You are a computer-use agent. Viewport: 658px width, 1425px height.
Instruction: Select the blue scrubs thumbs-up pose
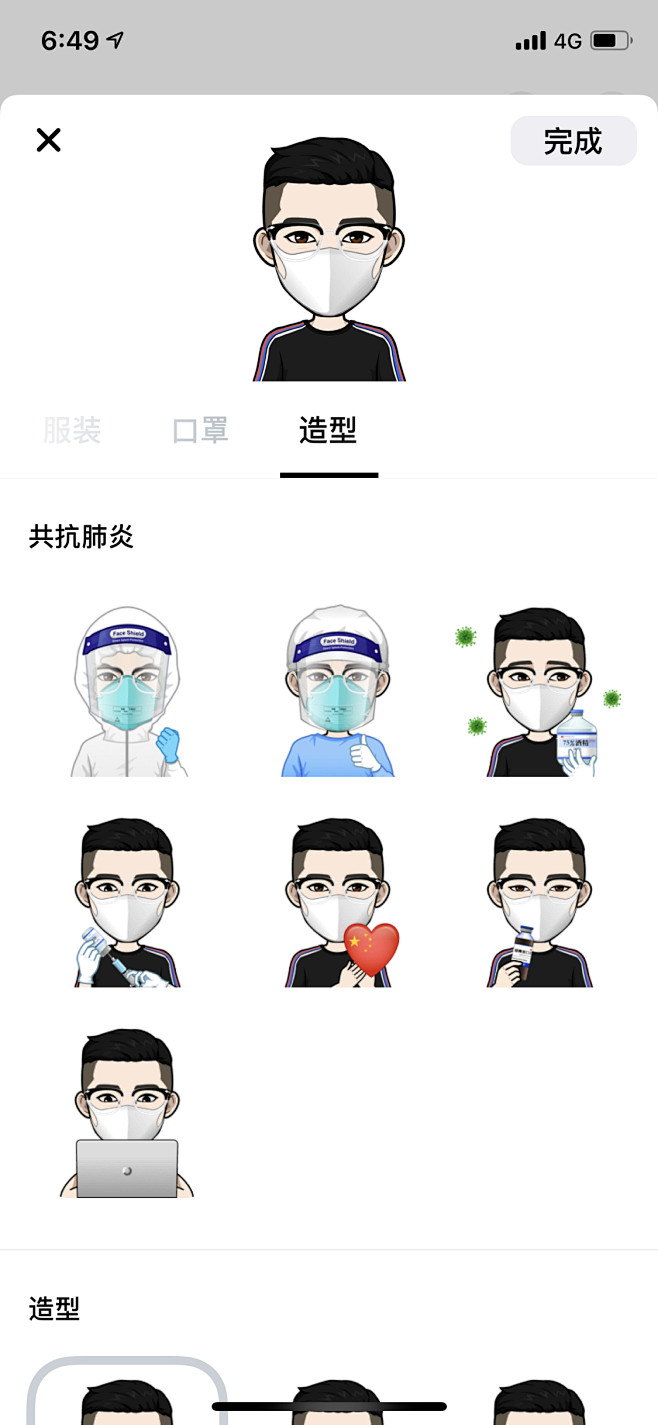click(x=338, y=692)
